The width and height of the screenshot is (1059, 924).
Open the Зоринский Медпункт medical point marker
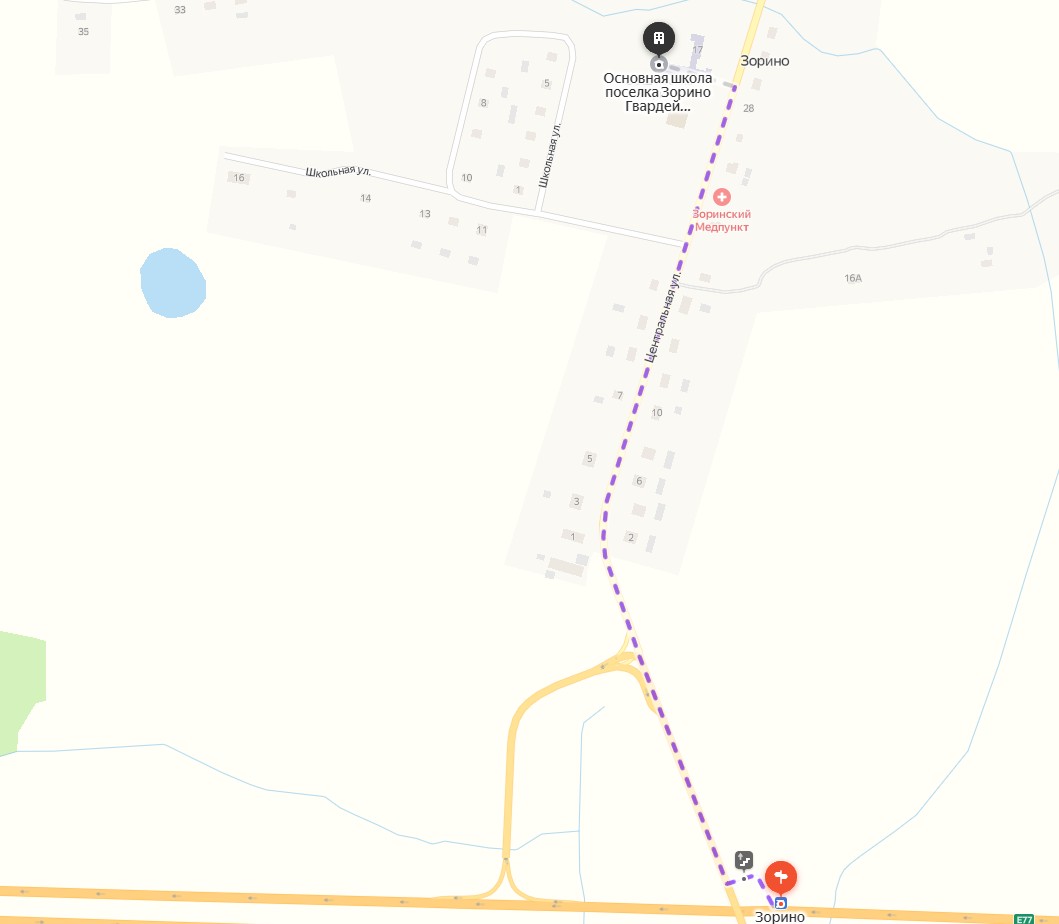click(x=722, y=197)
